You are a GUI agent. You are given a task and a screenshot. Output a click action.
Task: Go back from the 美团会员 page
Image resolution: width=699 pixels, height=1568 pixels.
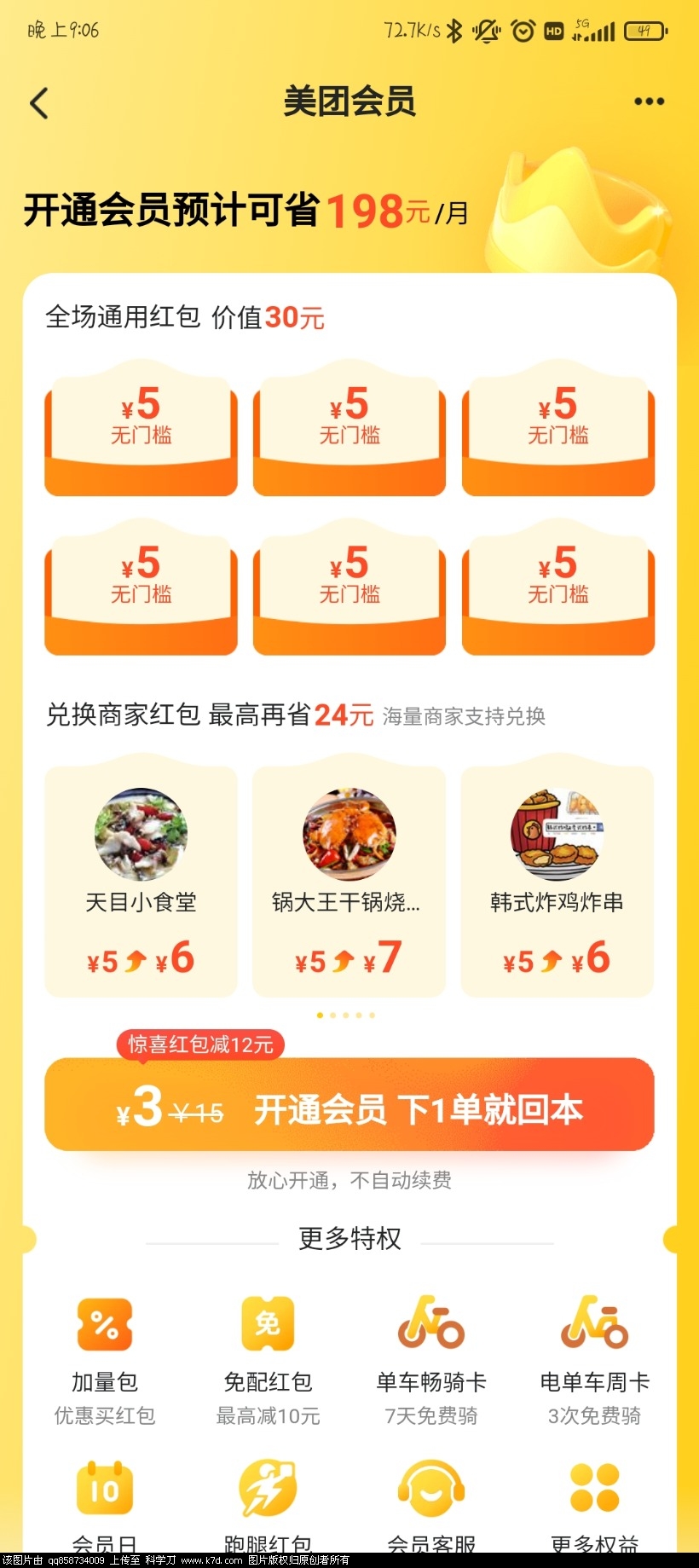39,103
